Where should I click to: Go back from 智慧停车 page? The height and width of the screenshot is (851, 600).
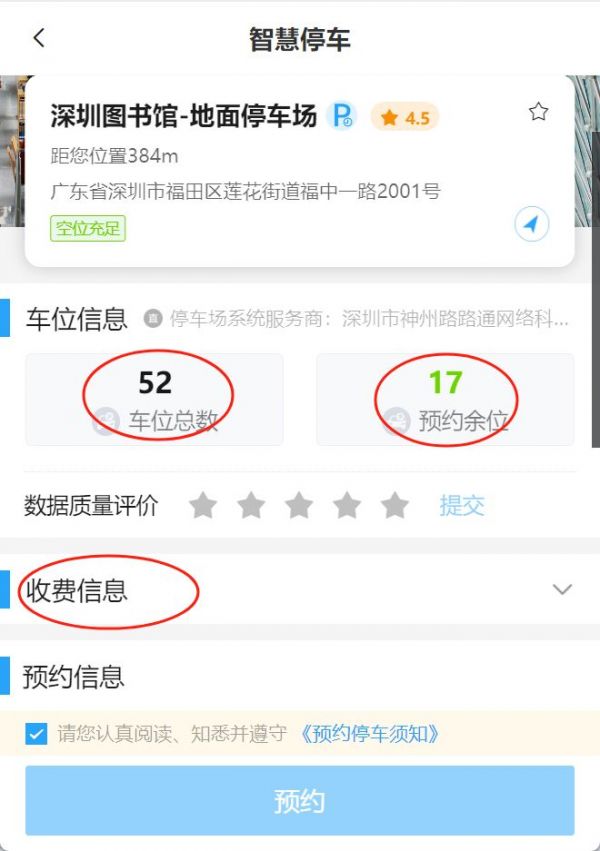pos(39,39)
